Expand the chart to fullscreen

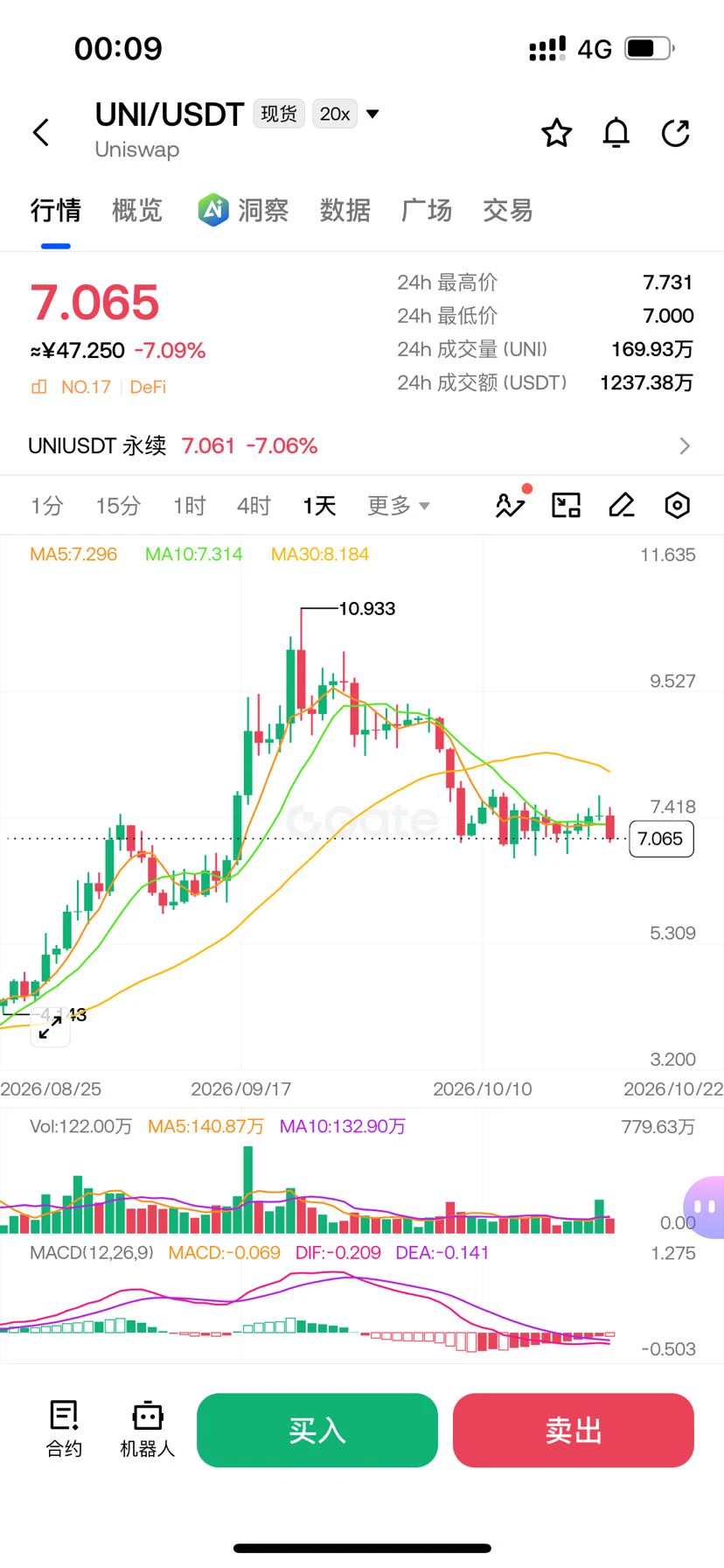pos(50,1025)
